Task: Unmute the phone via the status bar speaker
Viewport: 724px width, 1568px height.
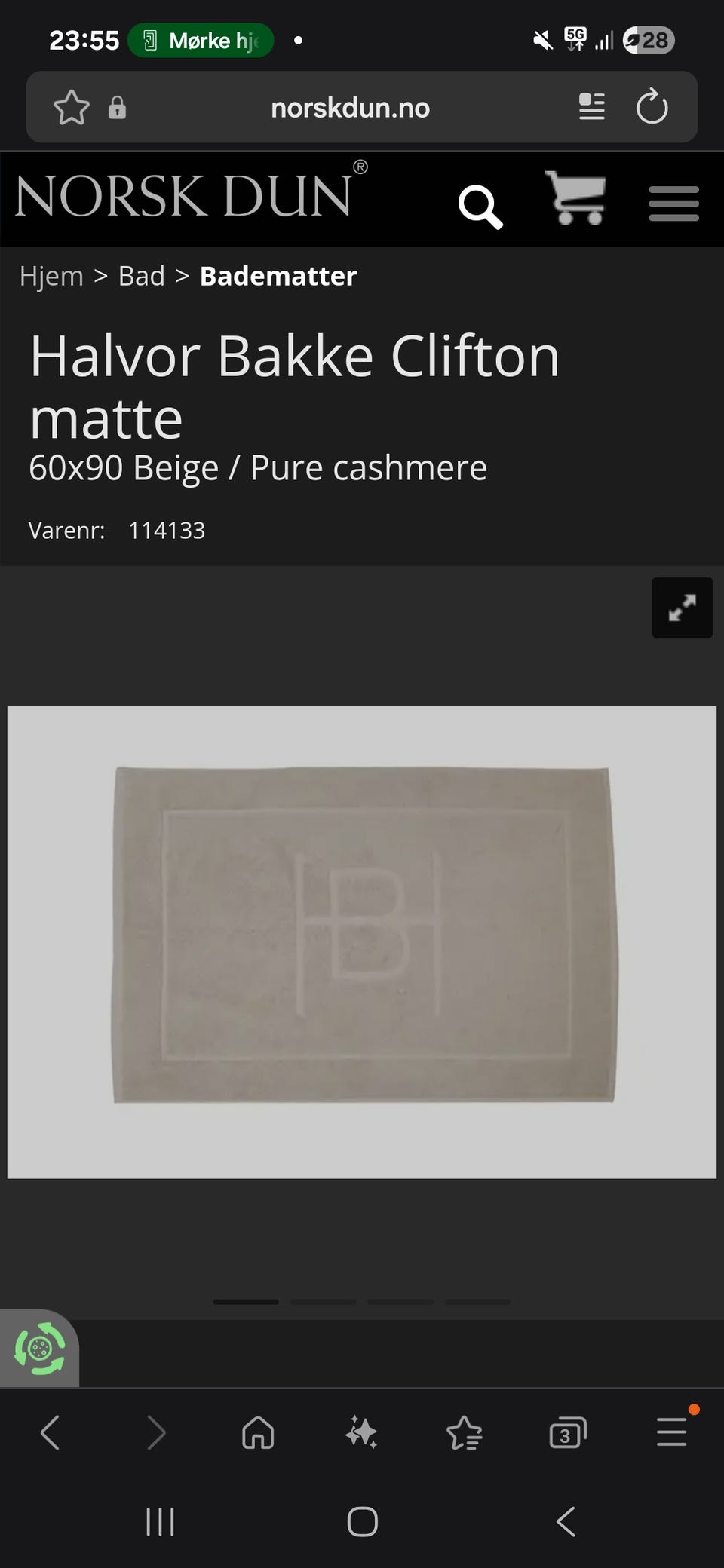Action: pyautogui.click(x=542, y=41)
